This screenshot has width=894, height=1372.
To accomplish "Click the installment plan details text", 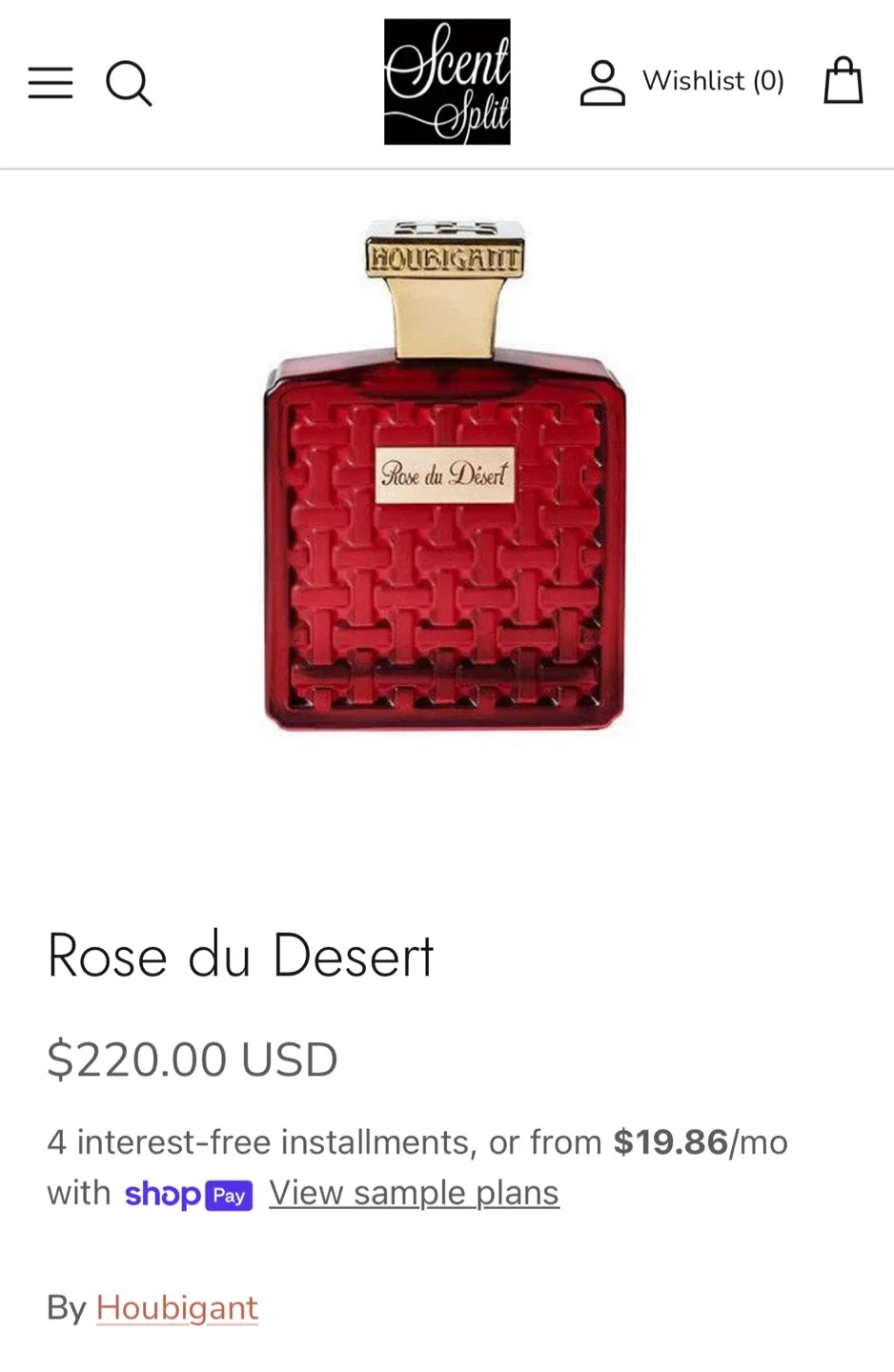I will point(417,1142).
